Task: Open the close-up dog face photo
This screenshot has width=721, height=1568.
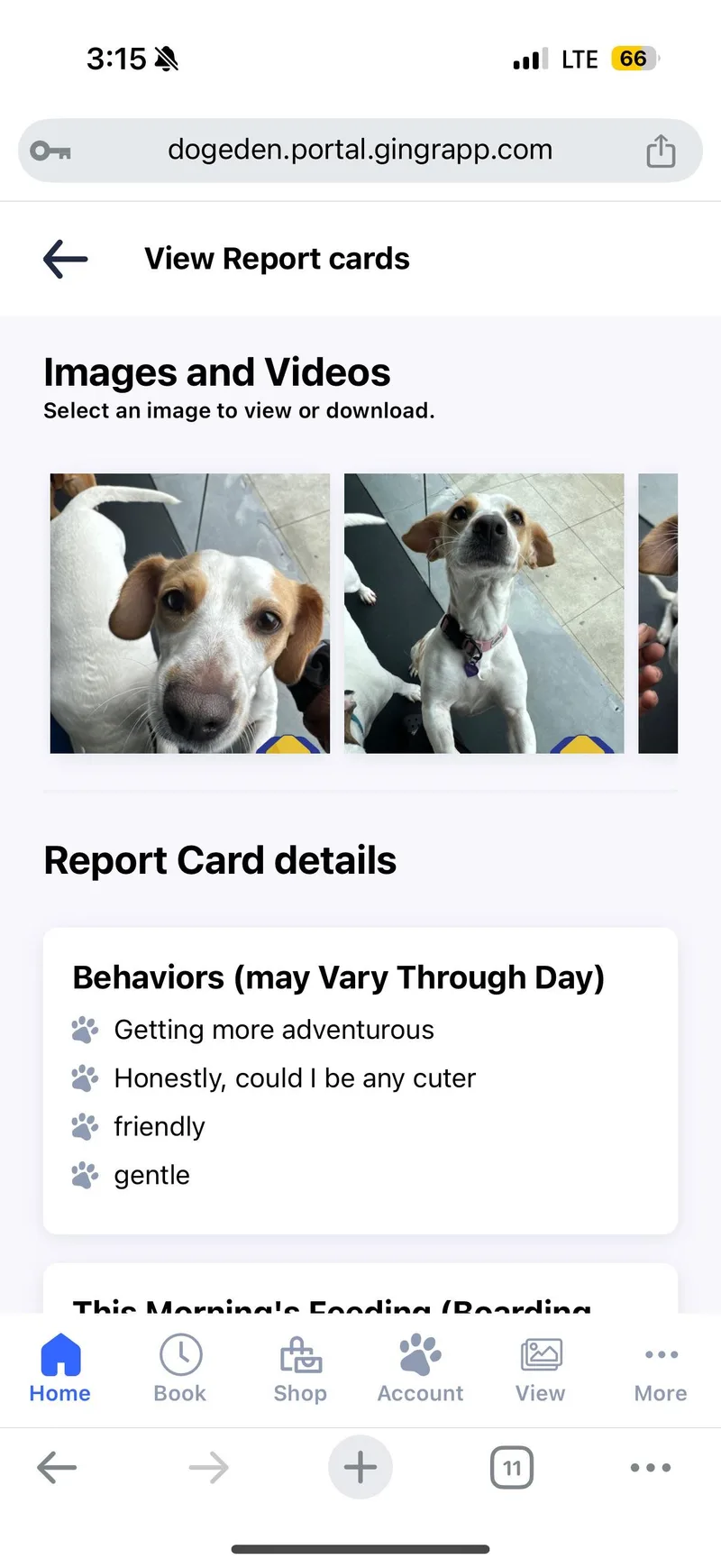Action: tap(190, 613)
